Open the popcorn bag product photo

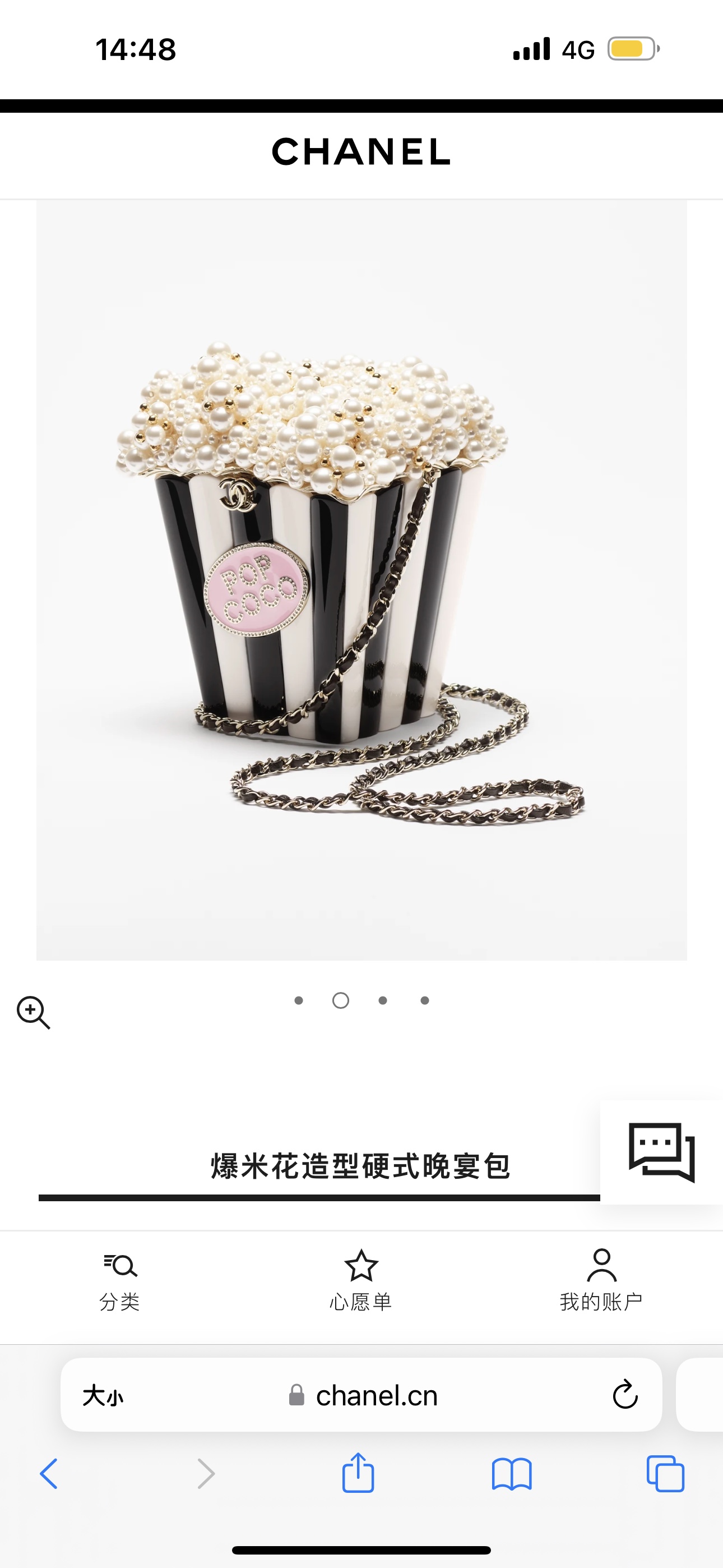(x=361, y=578)
